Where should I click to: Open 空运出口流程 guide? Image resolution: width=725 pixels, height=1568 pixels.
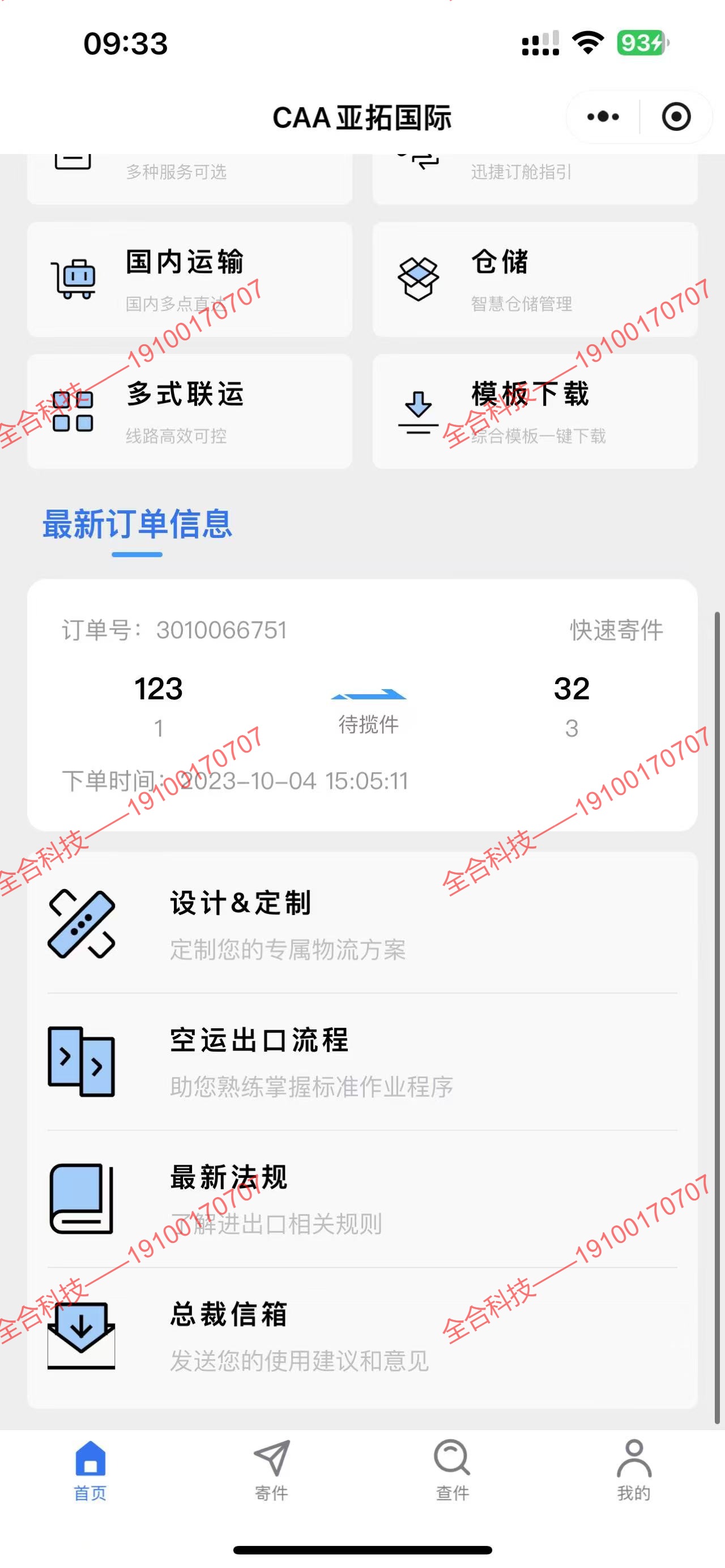click(362, 1062)
